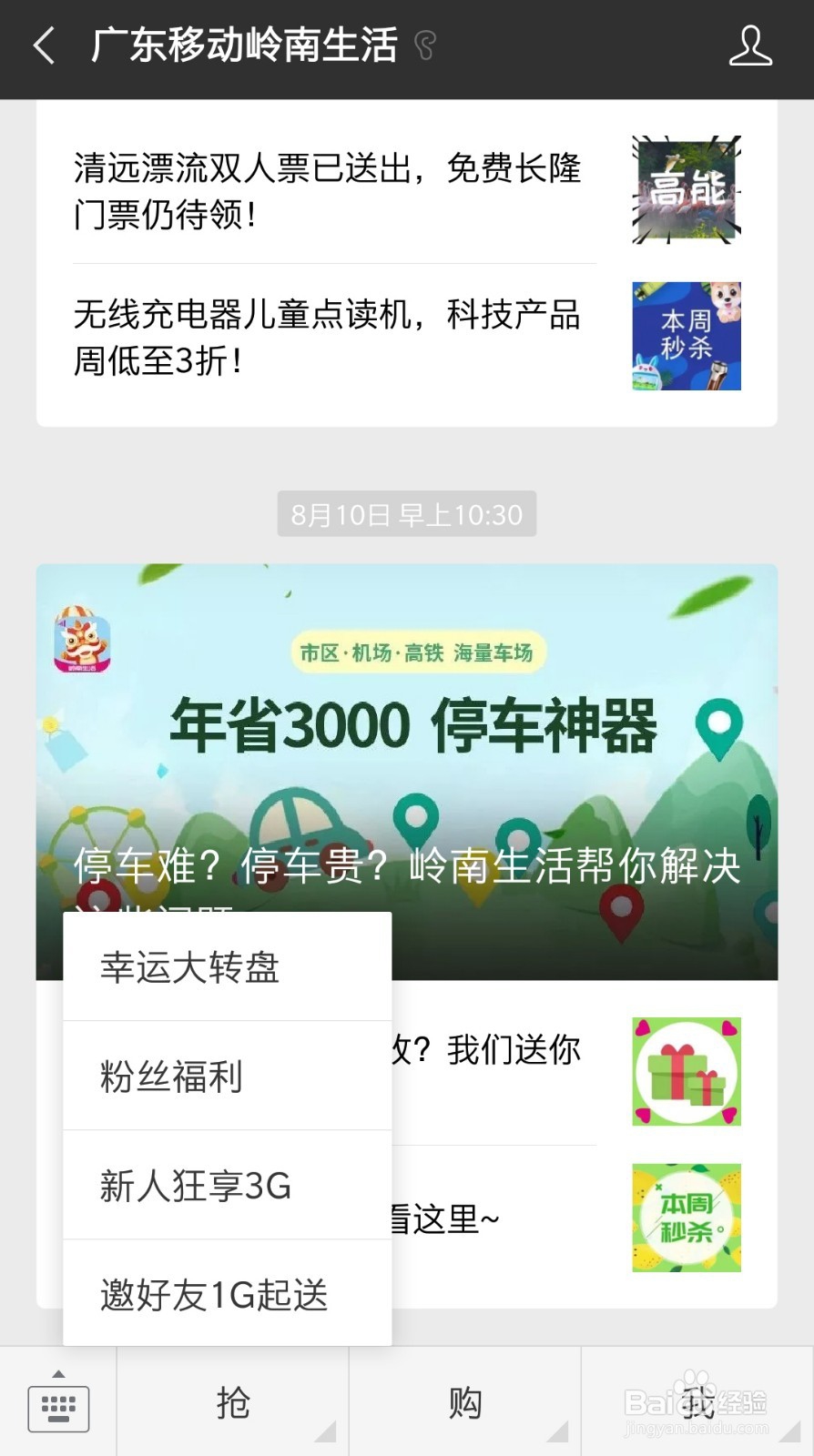
Task: Tap the lemon 本周秒杀 badge icon
Action: (x=686, y=1217)
